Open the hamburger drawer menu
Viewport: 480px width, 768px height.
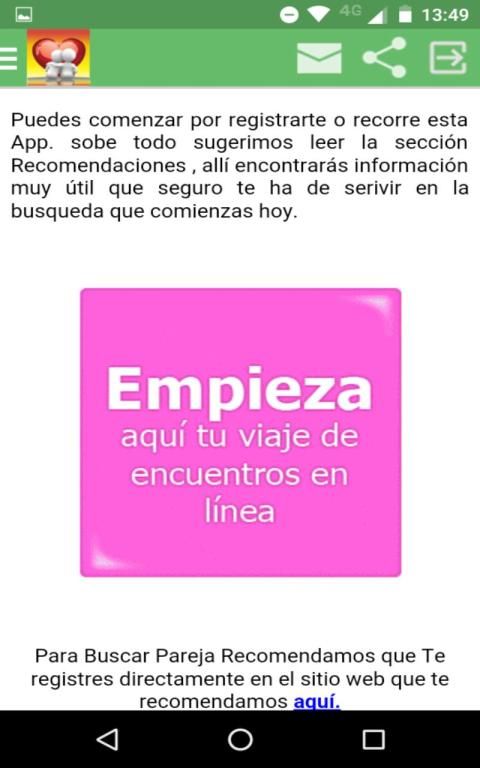pyautogui.click(x=8, y=58)
